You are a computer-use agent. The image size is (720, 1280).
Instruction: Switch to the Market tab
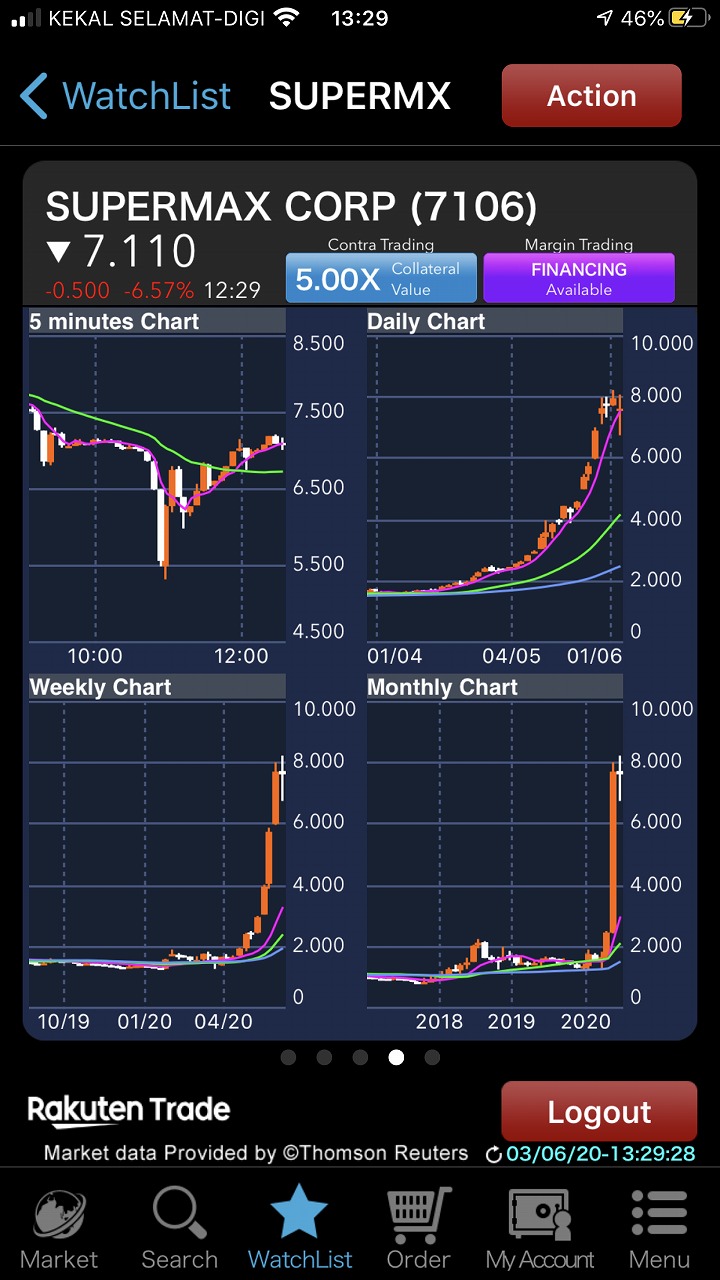pos(59,1228)
